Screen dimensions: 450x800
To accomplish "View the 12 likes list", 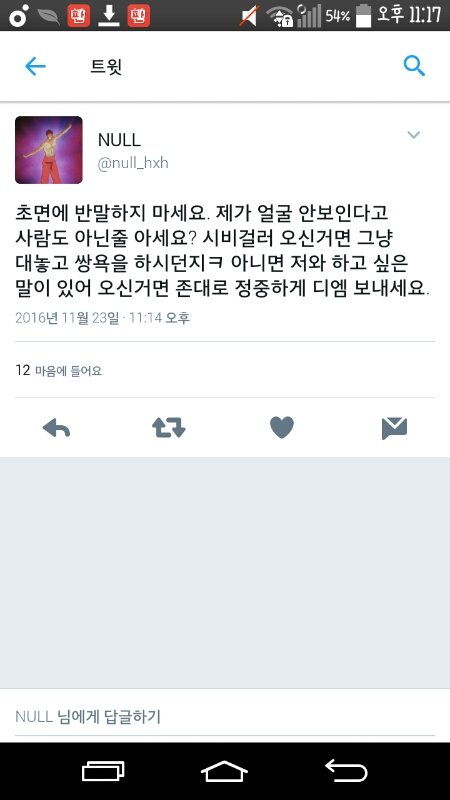I will (x=58, y=370).
